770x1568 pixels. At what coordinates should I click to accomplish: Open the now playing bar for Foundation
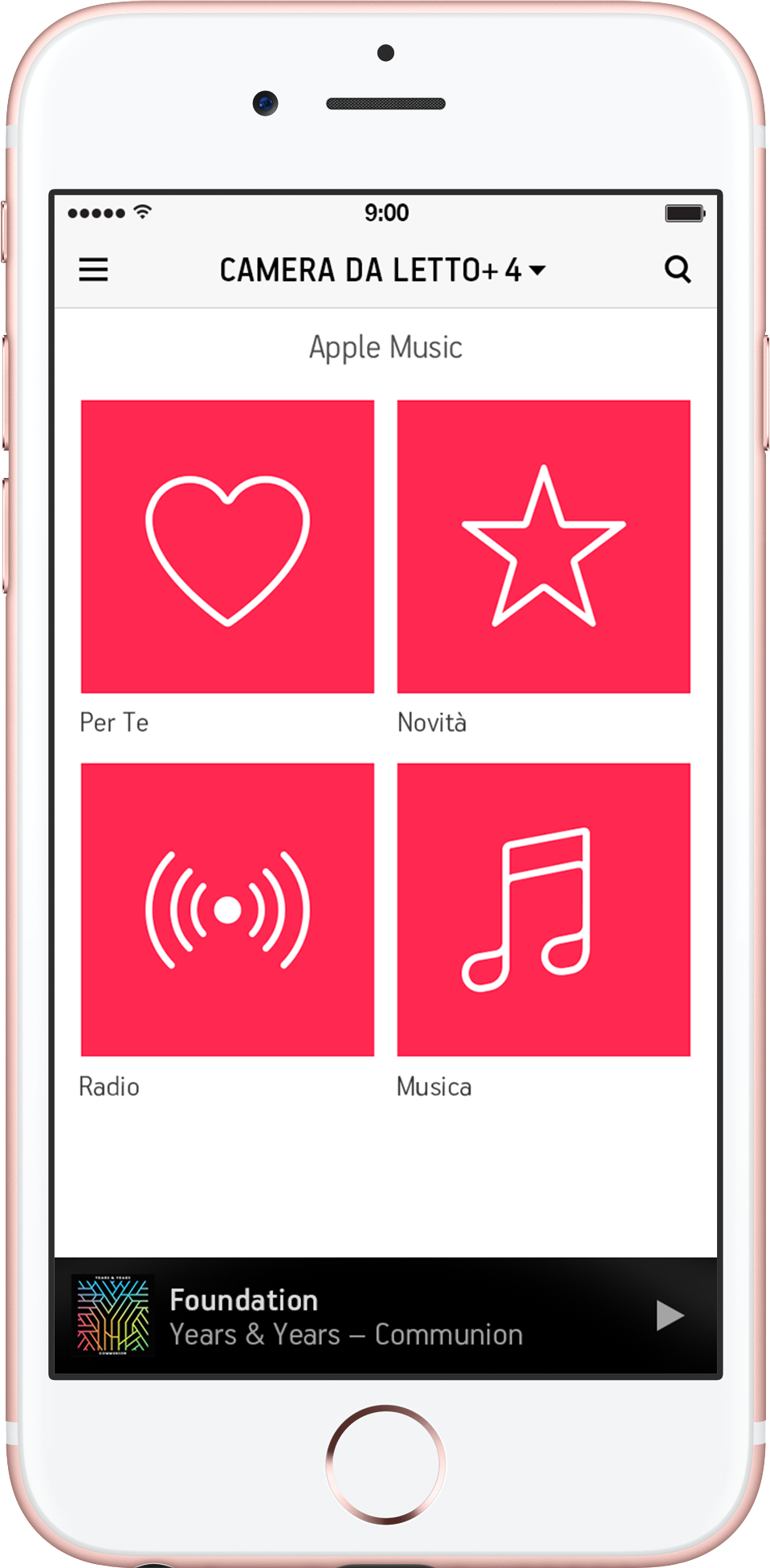345,1317
